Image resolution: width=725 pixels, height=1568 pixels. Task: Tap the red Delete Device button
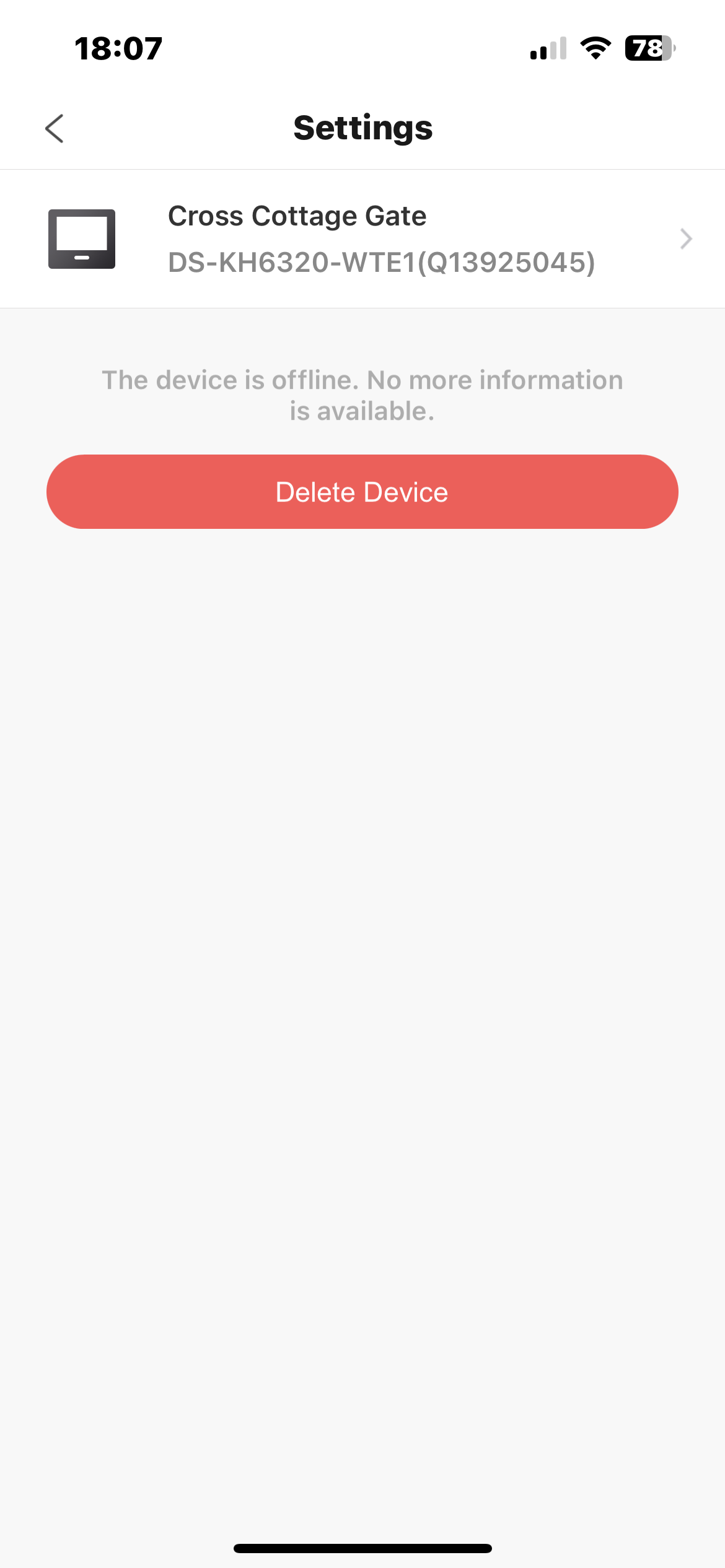click(x=362, y=492)
